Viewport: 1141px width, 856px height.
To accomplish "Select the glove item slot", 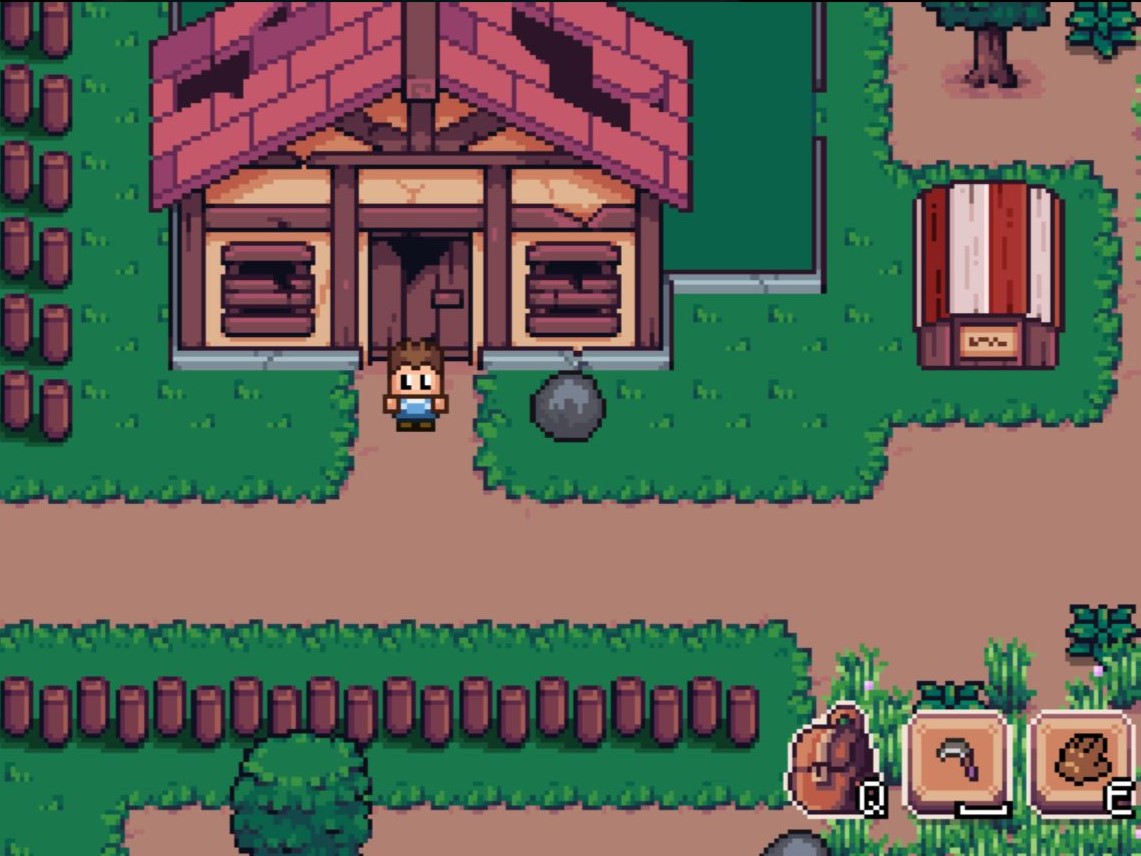I will [1080, 762].
